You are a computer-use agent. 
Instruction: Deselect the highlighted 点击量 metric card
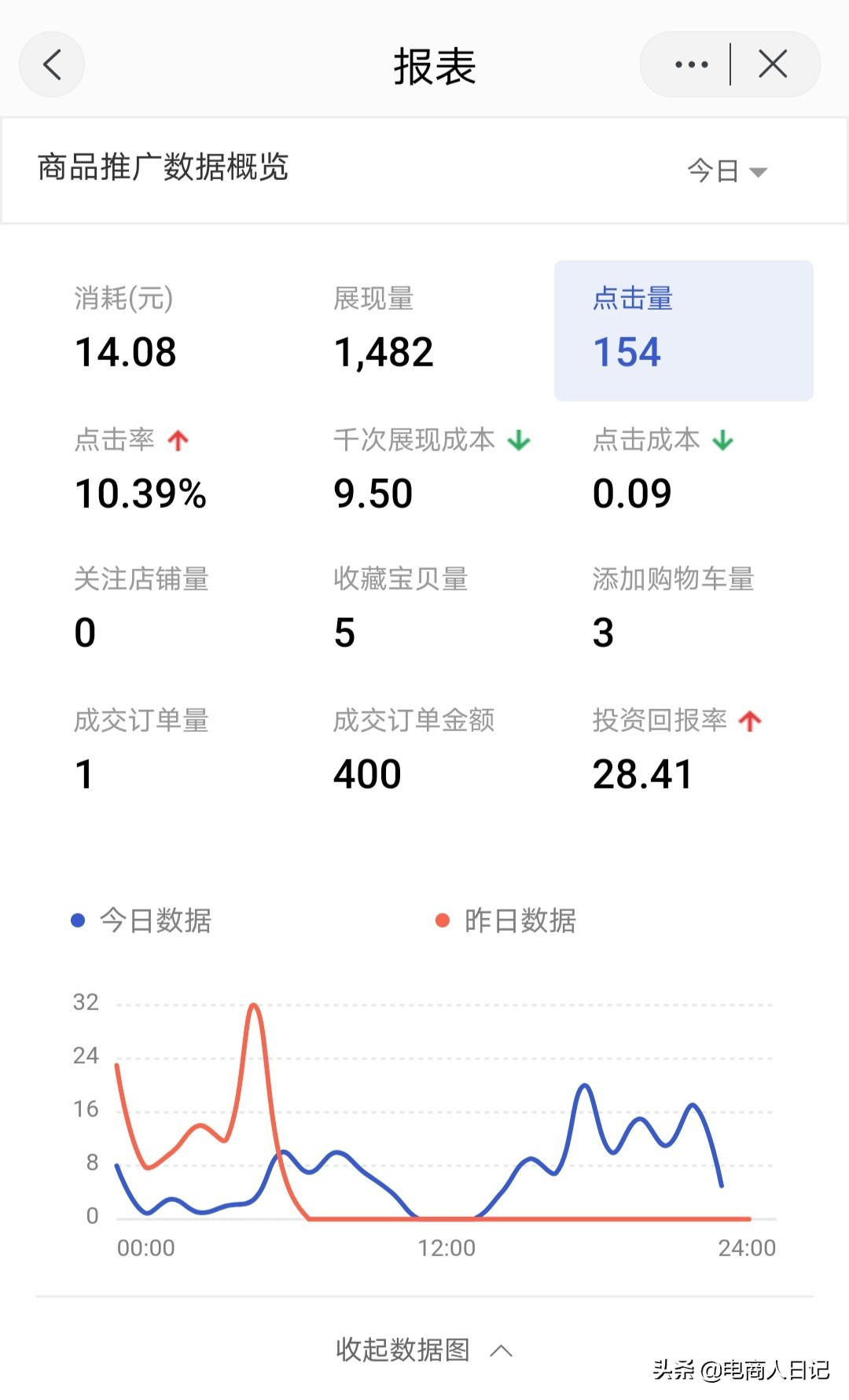[682, 329]
